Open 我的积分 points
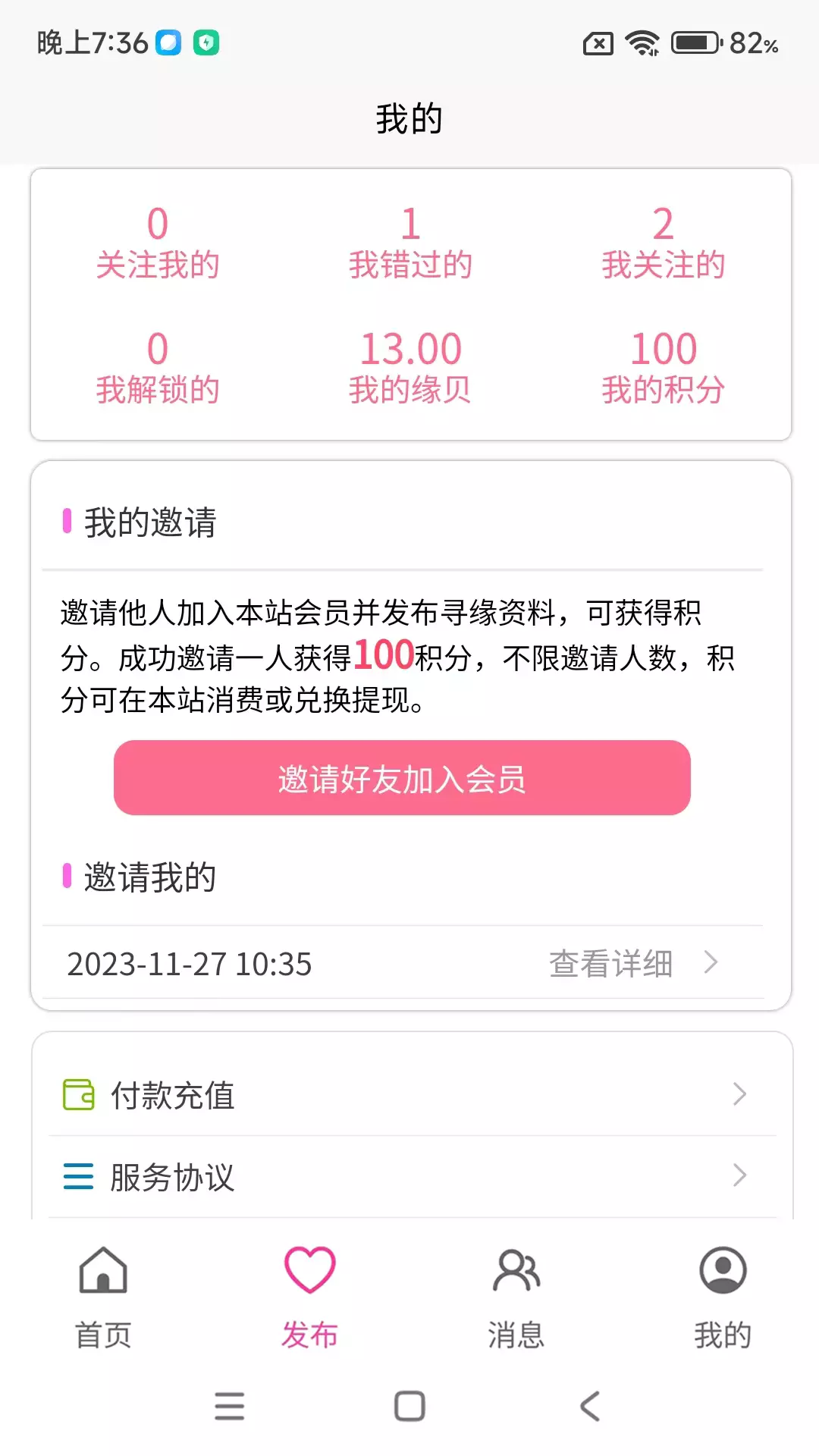 point(664,368)
